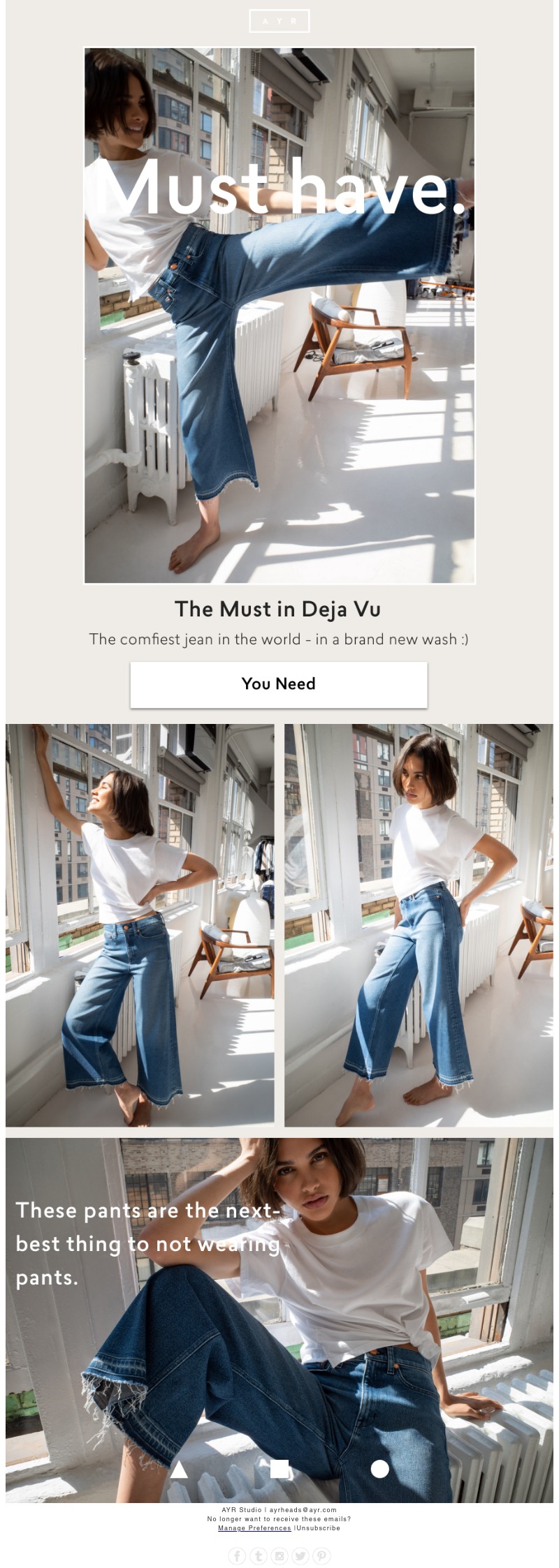Tap the You Need button
This screenshot has width=559, height=1568.
(x=279, y=684)
